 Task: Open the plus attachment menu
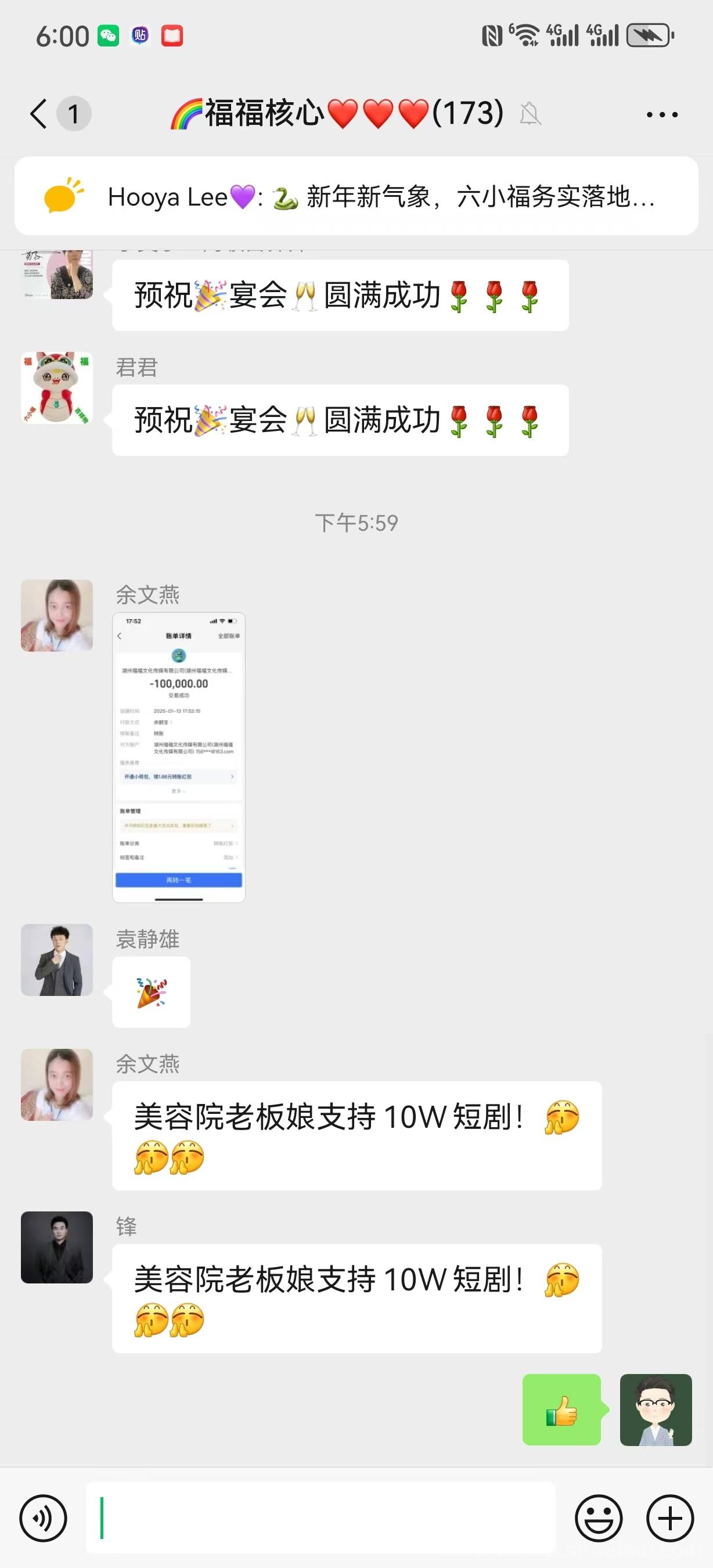(x=670, y=1518)
